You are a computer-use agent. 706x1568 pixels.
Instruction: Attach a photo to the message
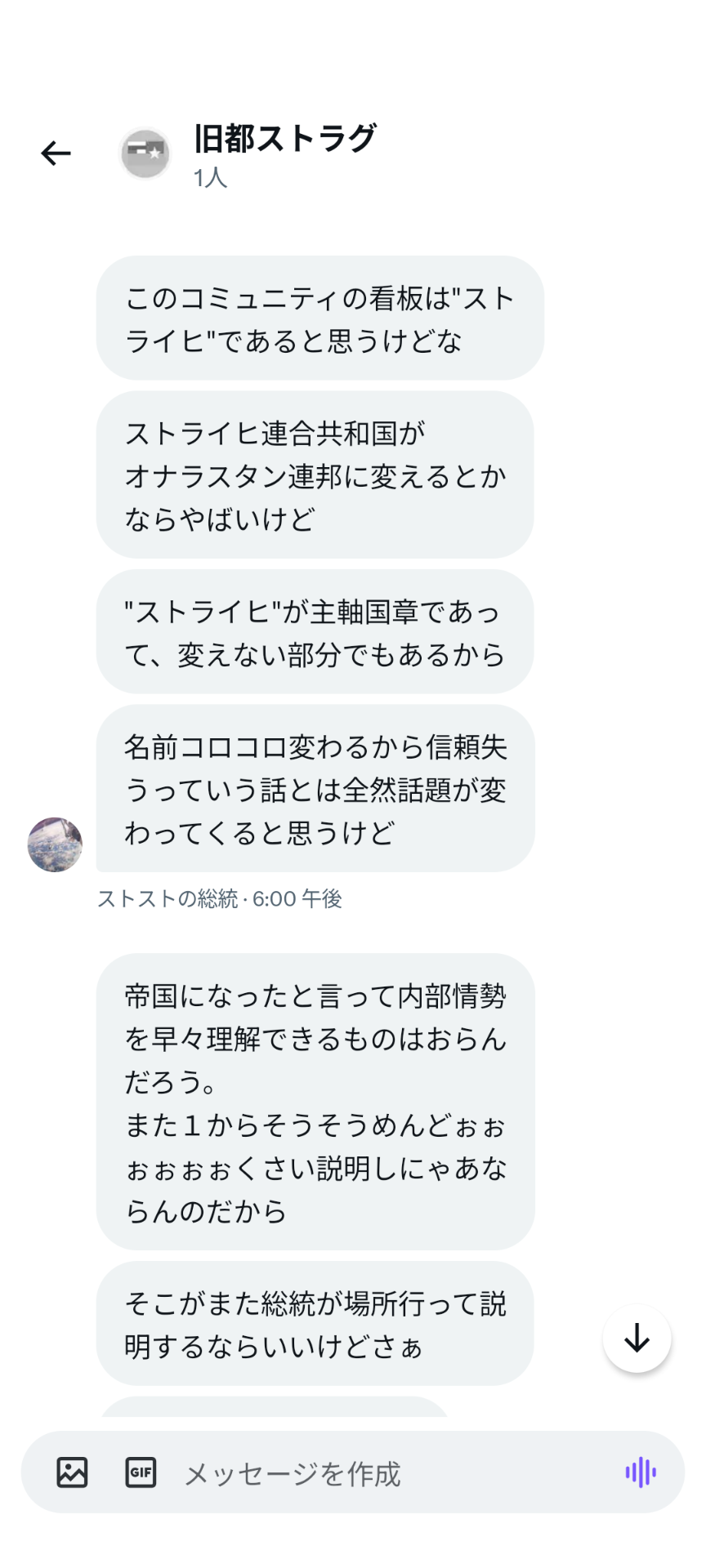pos(72,1472)
